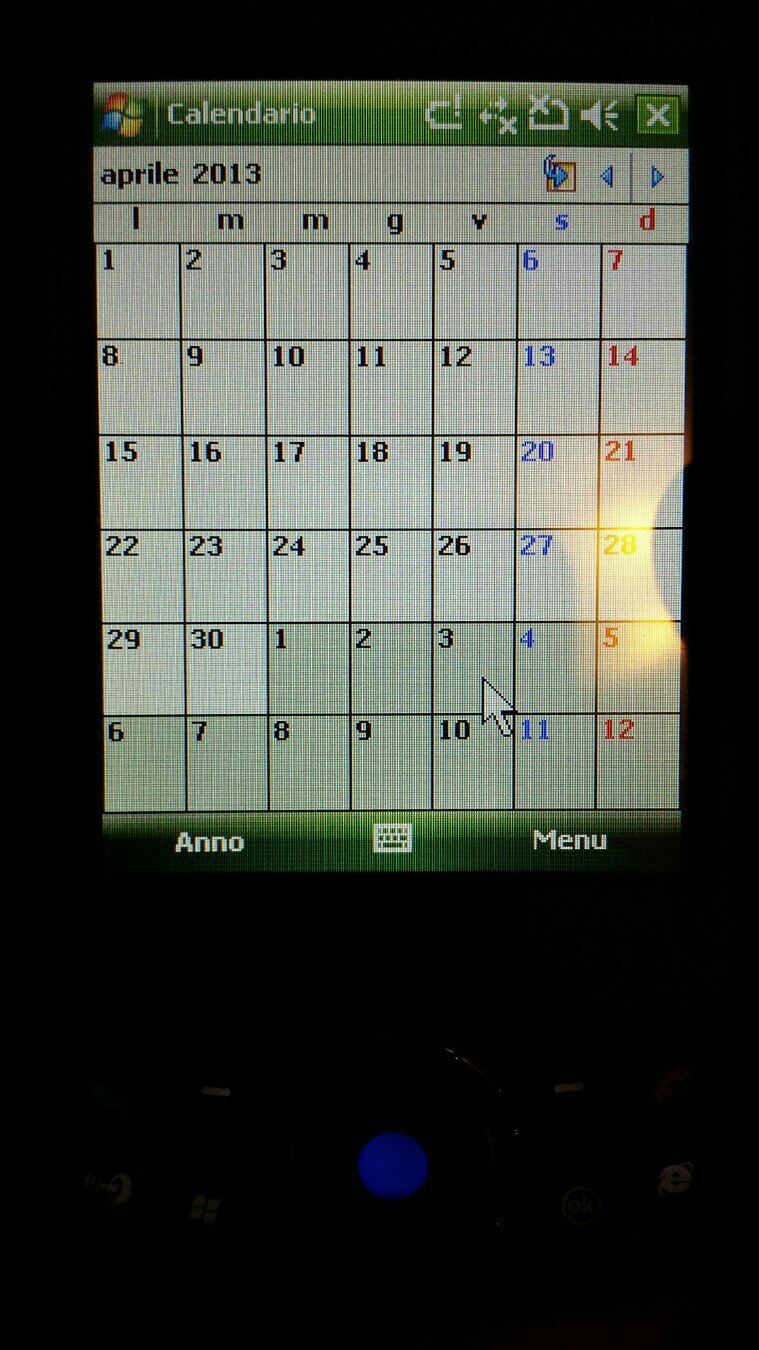
Task: Open April 17 day
Action: point(306,482)
